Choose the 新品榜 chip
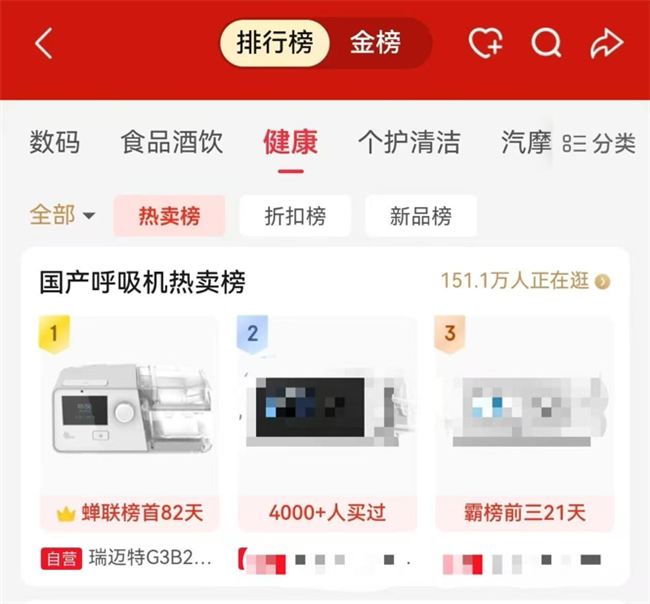Screen dimensions: 650x604 coord(420,216)
